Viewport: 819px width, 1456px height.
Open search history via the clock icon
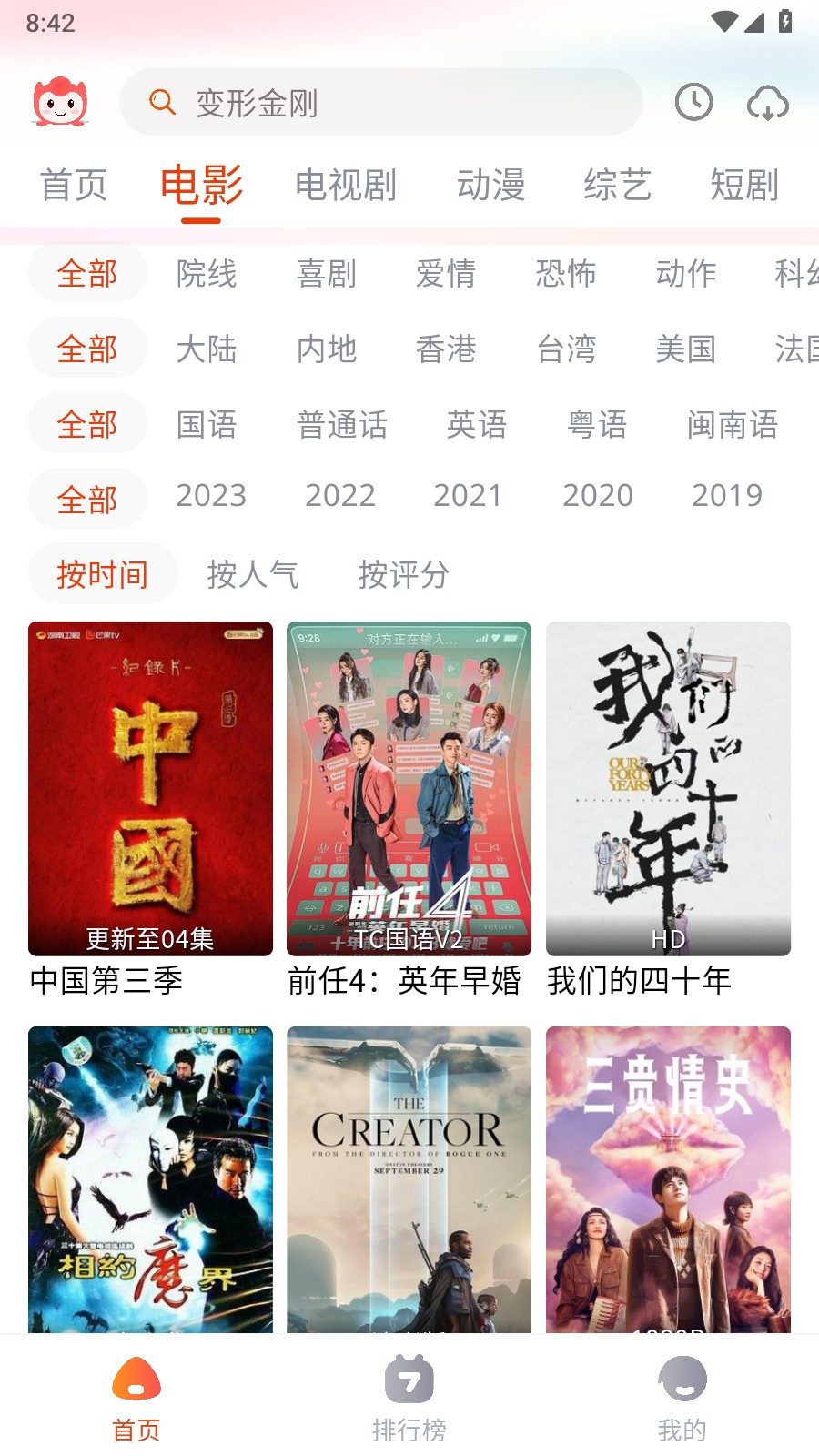coord(693,103)
